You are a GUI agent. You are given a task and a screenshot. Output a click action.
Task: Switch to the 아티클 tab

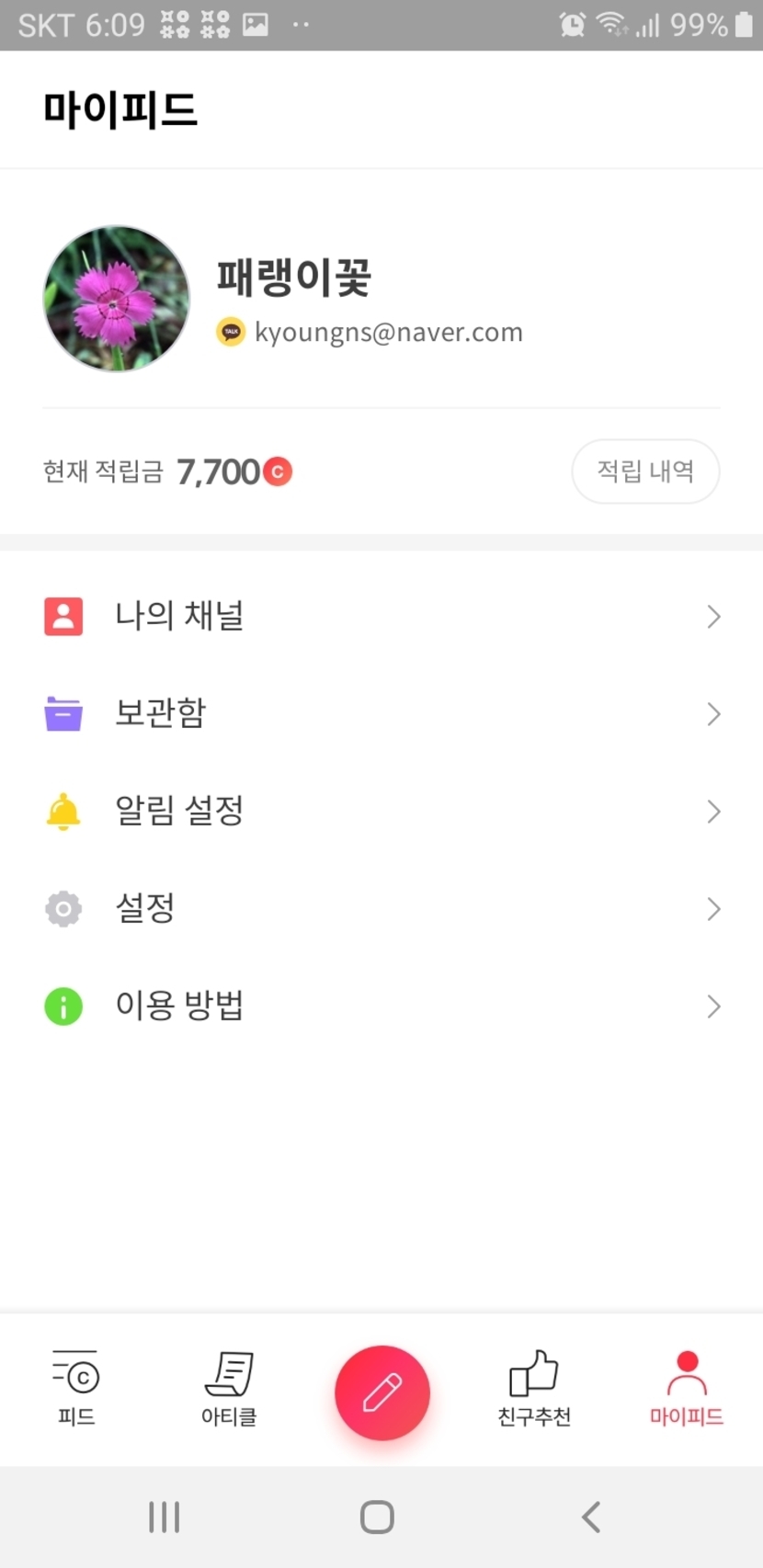pyautogui.click(x=229, y=1388)
